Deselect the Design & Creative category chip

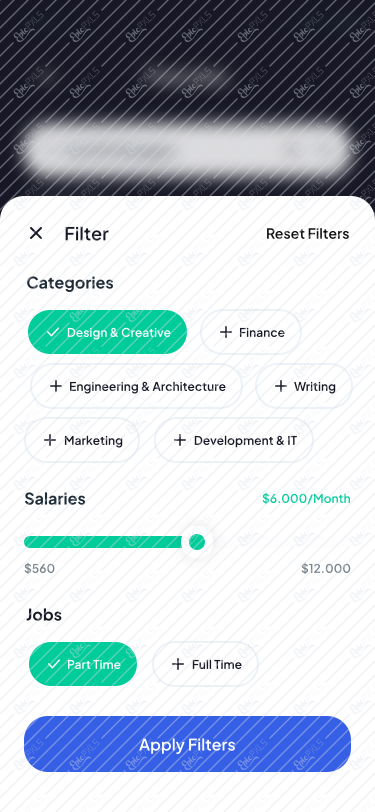[107, 332]
